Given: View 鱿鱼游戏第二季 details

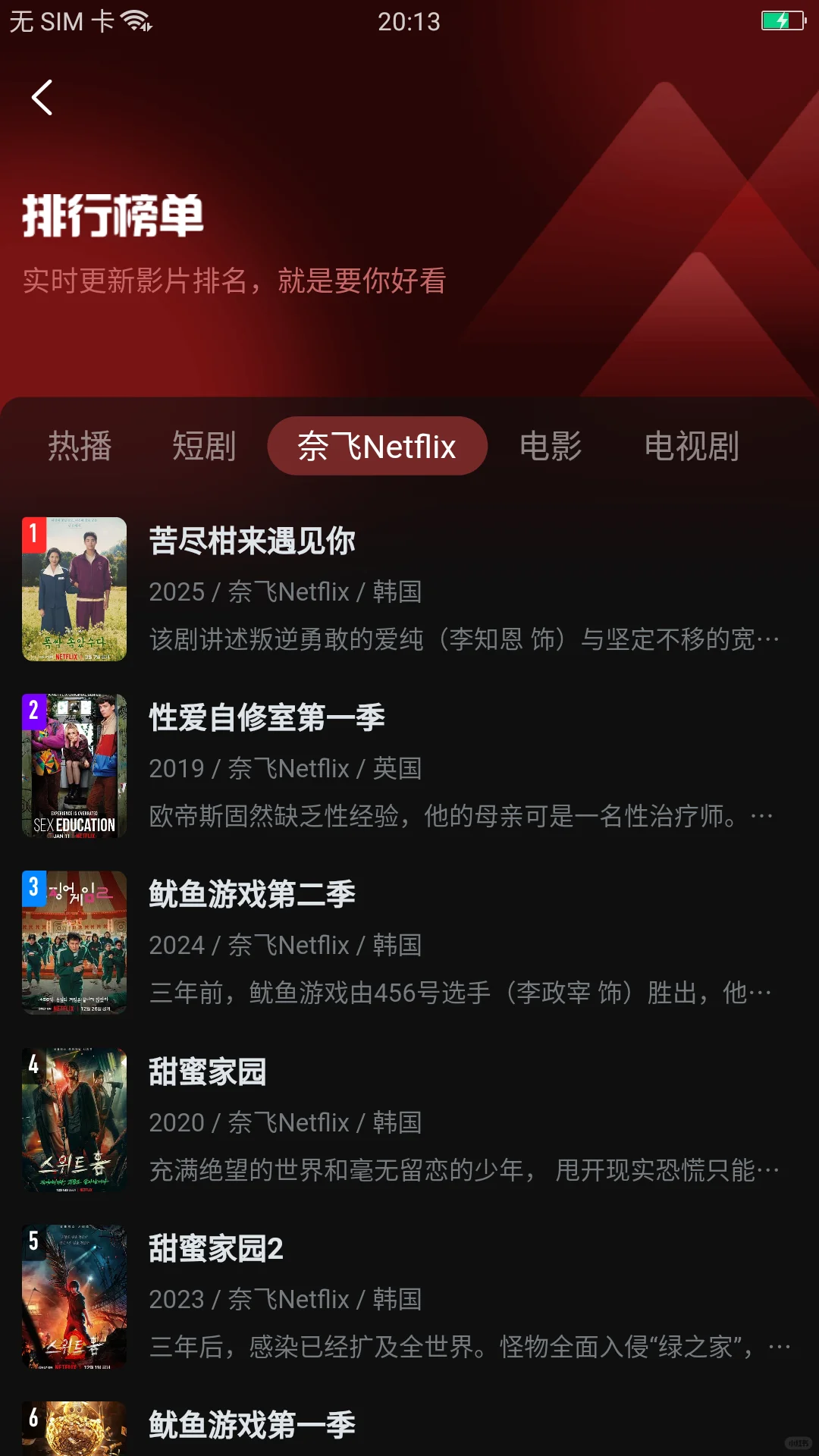Looking at the screenshot, I should point(253,895).
